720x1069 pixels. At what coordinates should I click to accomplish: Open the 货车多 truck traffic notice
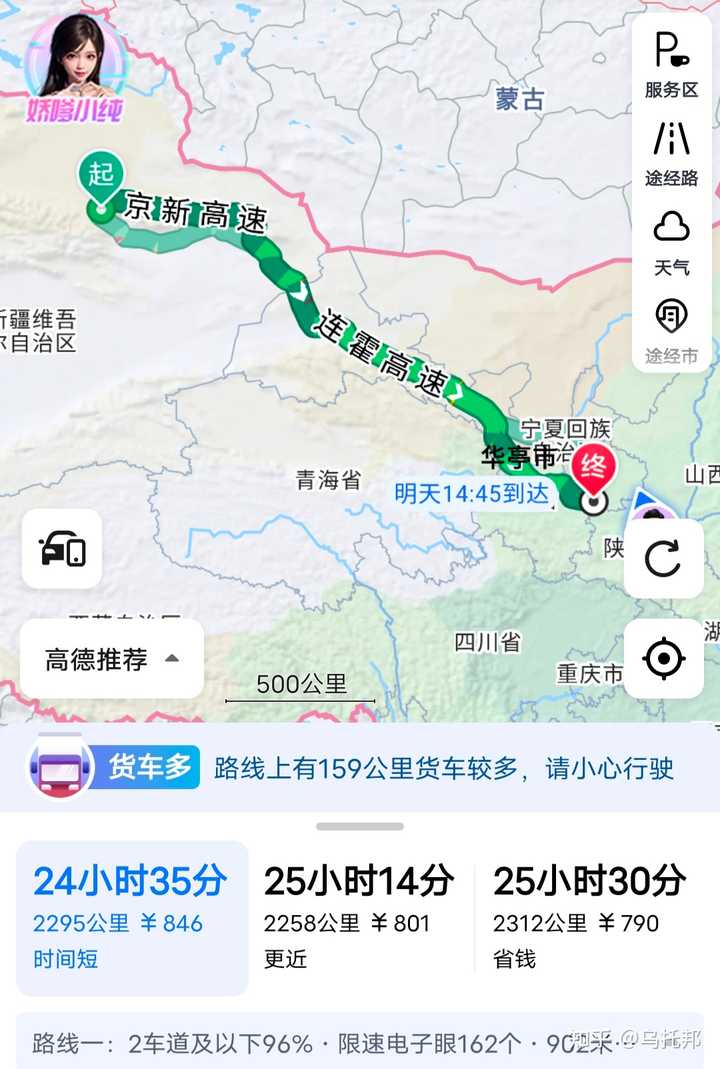(x=360, y=768)
